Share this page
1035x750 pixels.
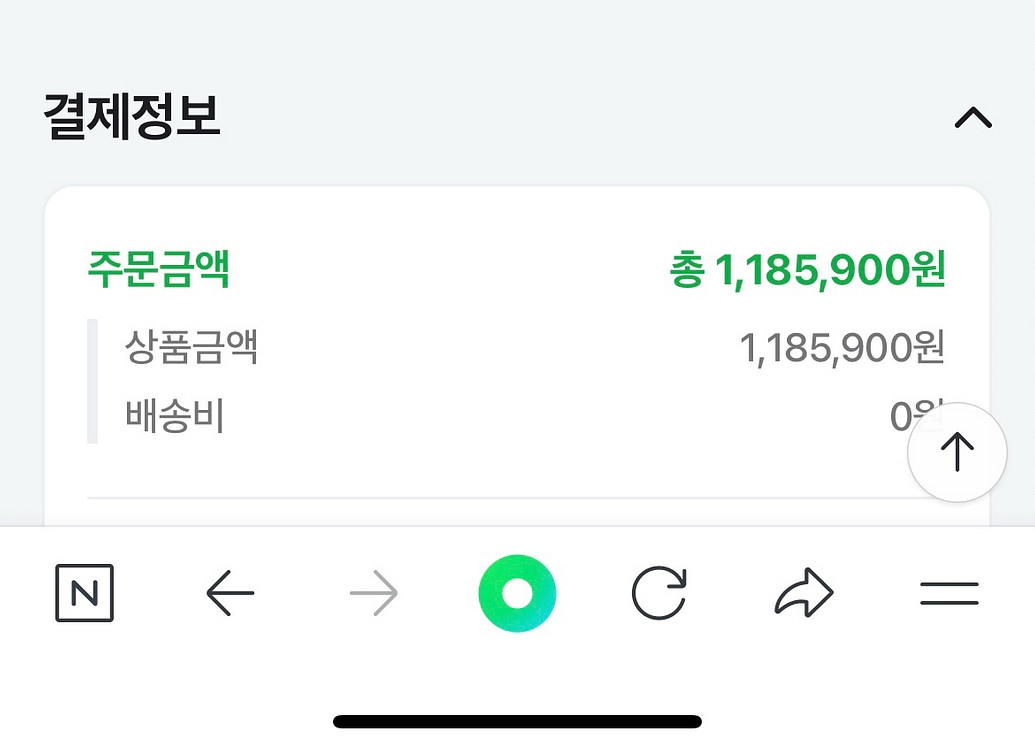tap(804, 592)
